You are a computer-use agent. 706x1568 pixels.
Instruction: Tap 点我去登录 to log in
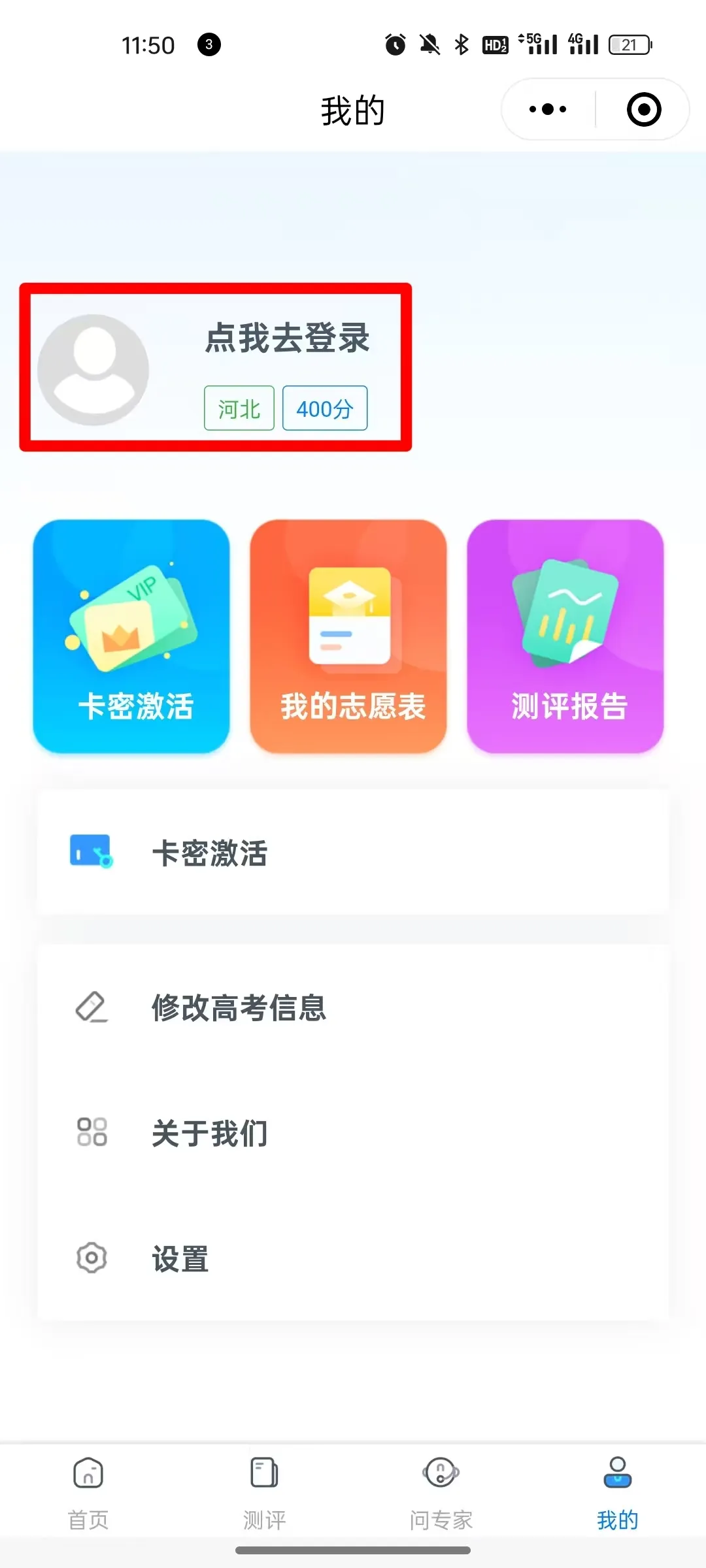point(287,338)
